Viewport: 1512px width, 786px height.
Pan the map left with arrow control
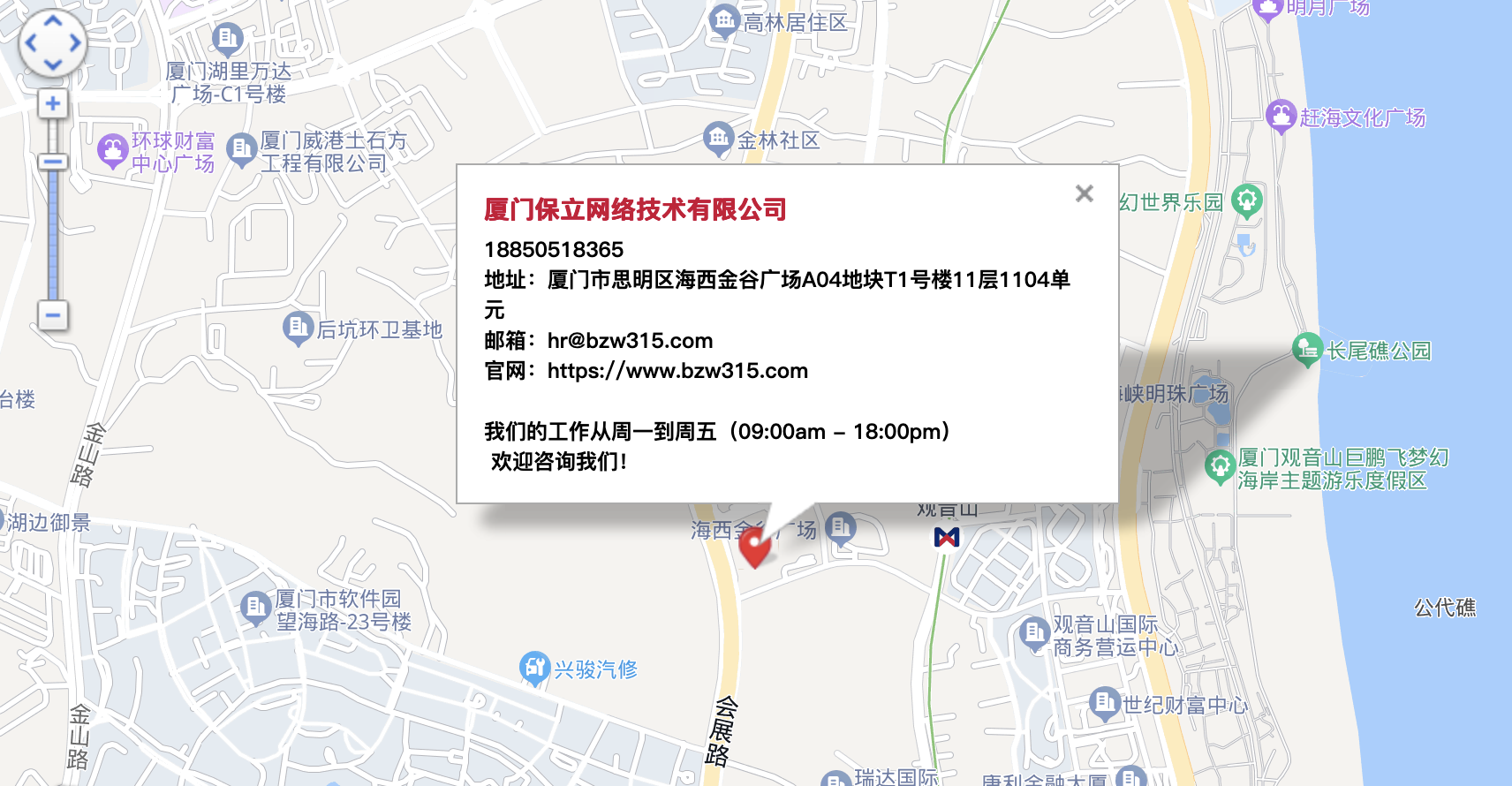pos(31,42)
